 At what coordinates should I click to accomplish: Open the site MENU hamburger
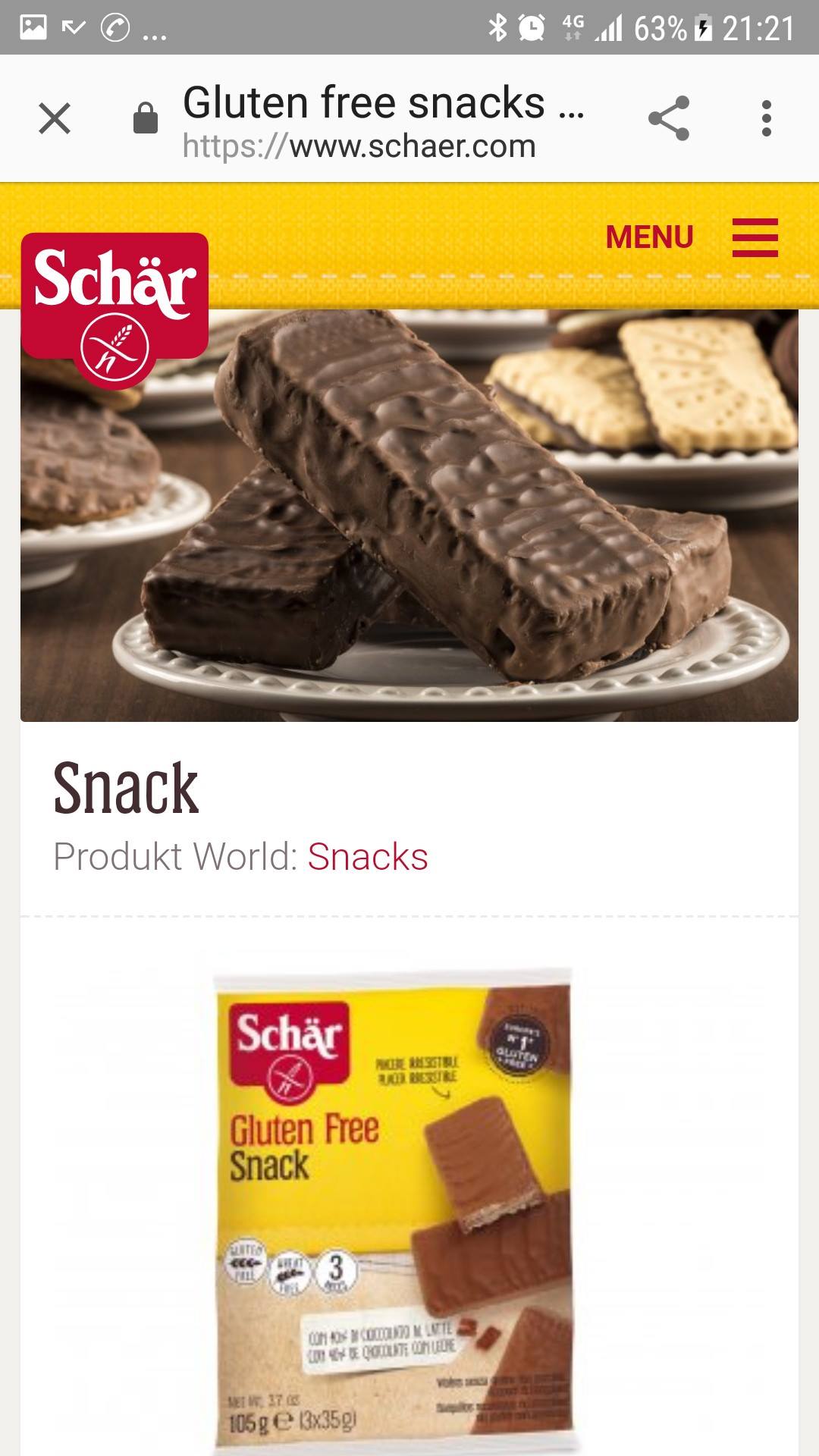point(692,237)
